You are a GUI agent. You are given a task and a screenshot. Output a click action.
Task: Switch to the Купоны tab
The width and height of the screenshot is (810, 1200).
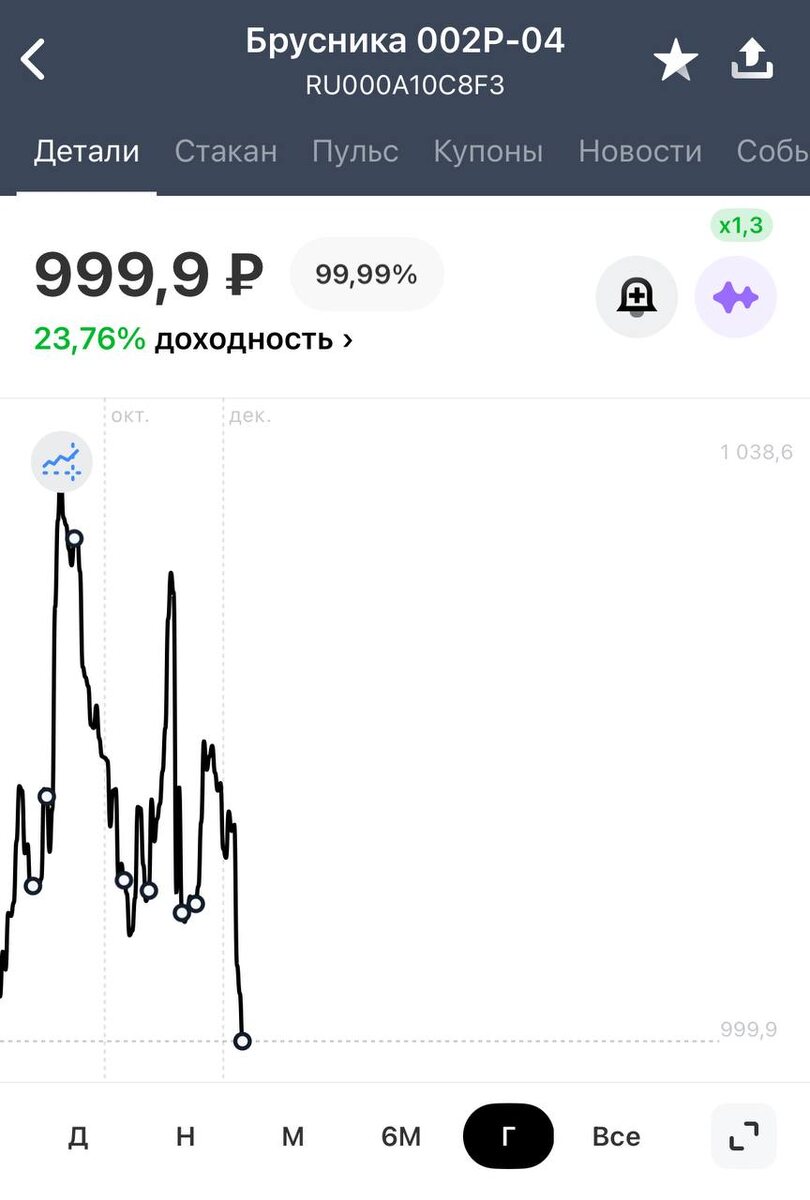point(488,152)
